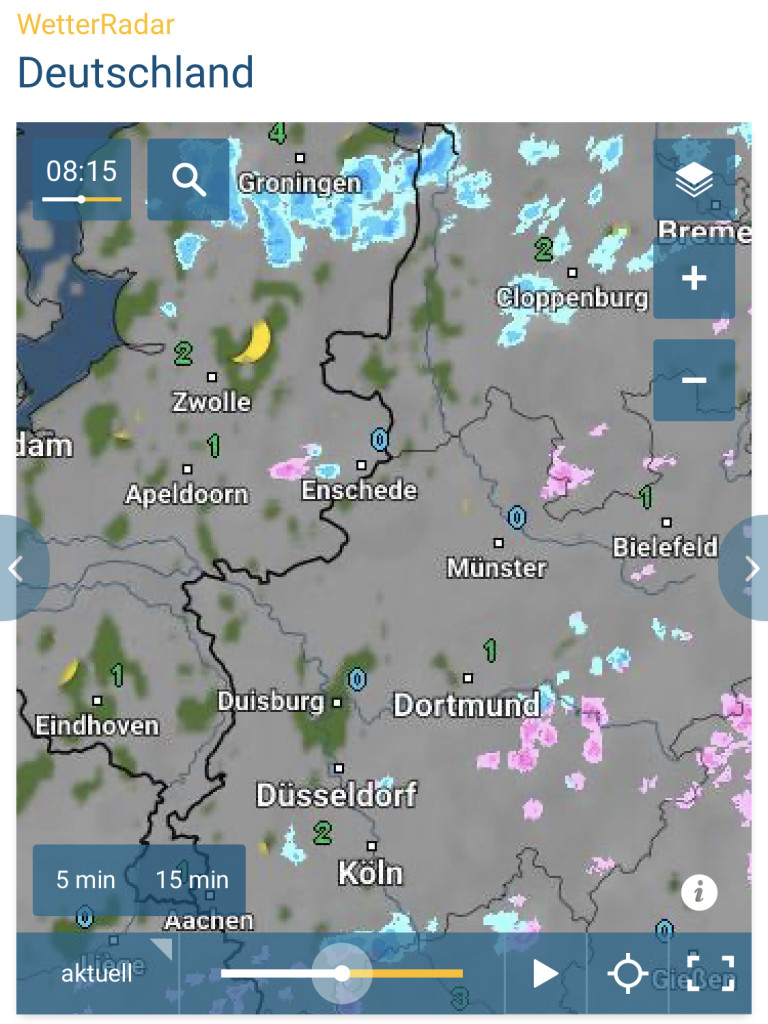Center map on my location

point(628,973)
